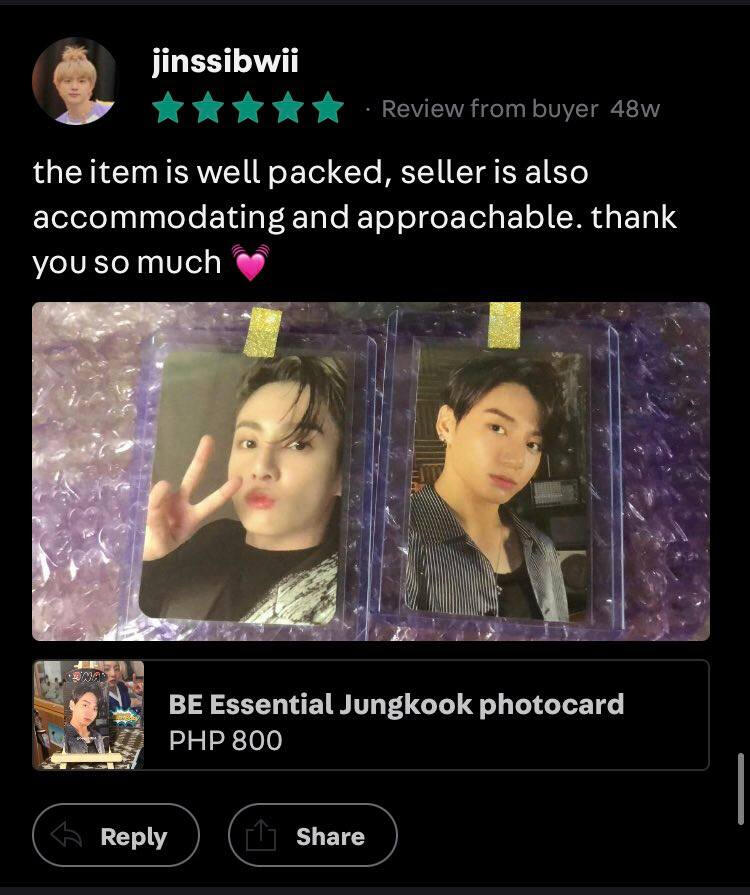Reply to this buyer review

tap(116, 836)
